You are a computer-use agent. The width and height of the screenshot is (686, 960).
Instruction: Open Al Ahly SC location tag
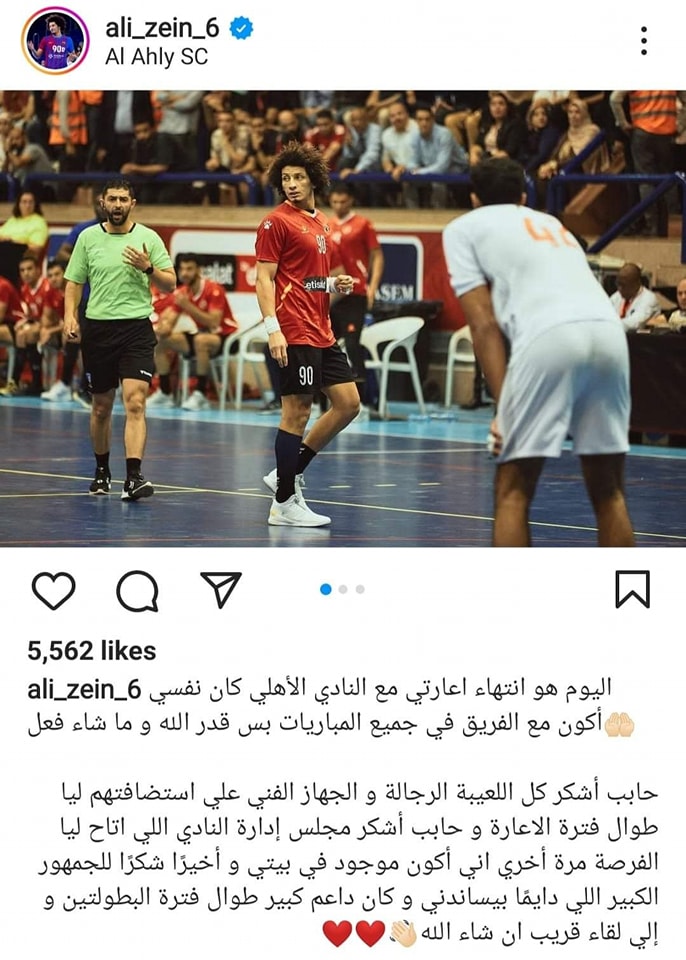[156, 57]
